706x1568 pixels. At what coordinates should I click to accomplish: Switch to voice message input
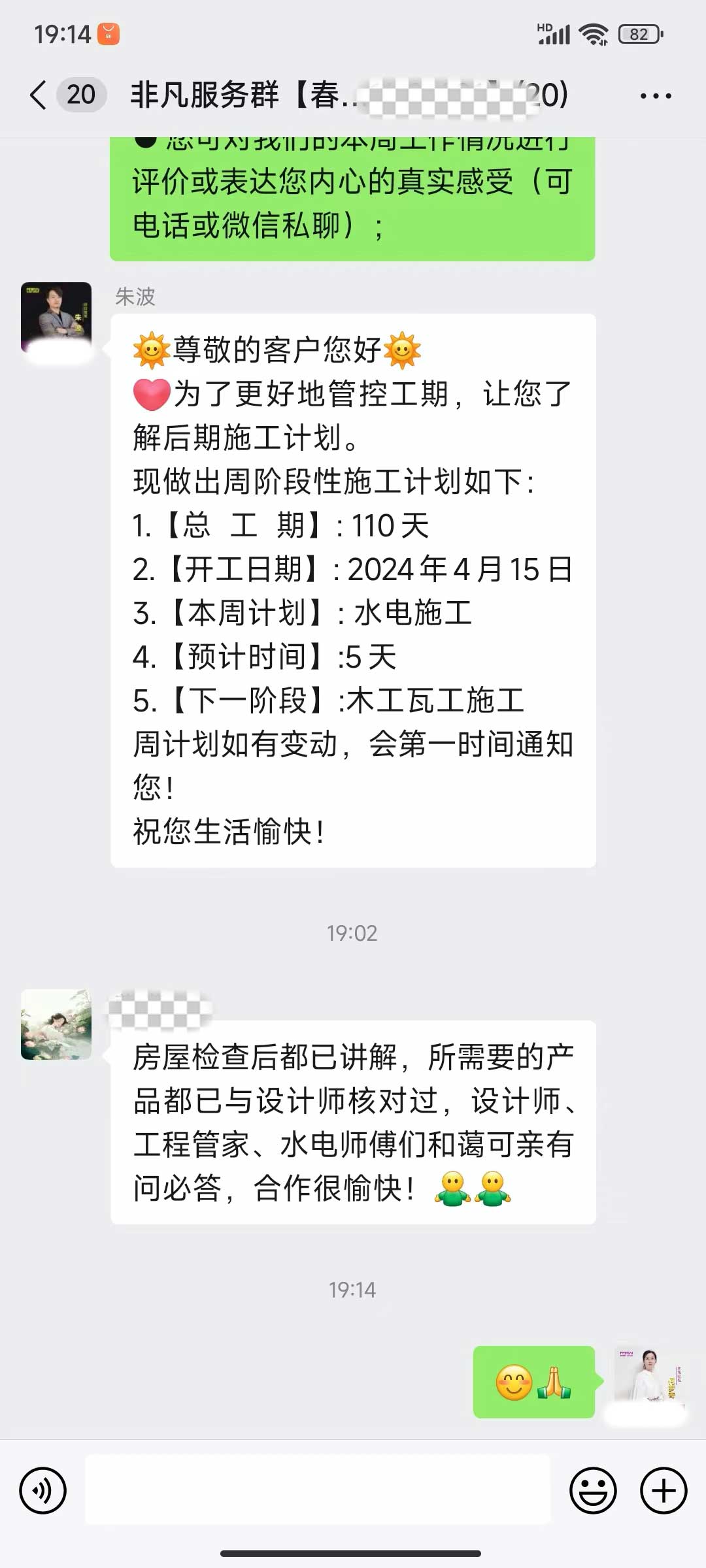pyautogui.click(x=43, y=1491)
